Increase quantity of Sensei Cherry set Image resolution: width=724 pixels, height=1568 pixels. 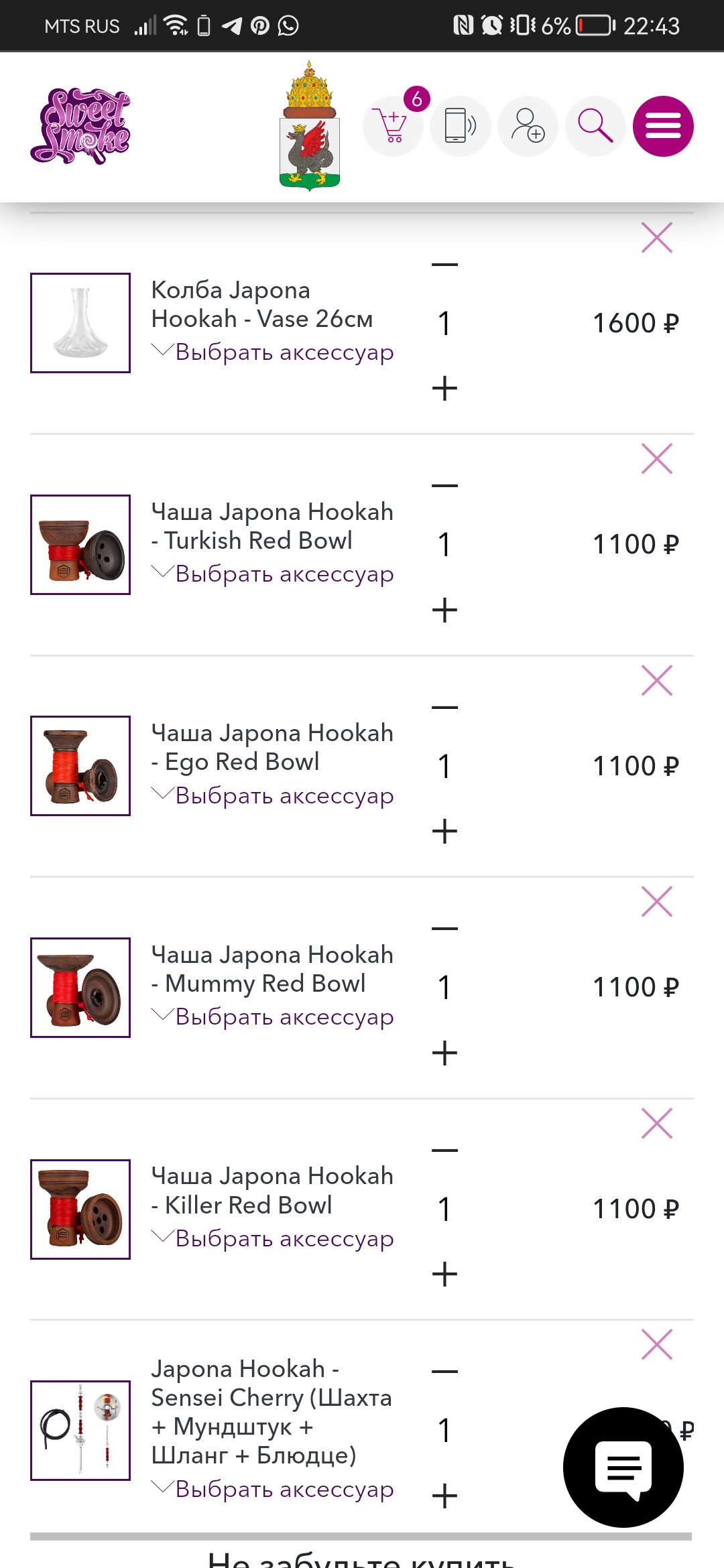pos(444,1496)
